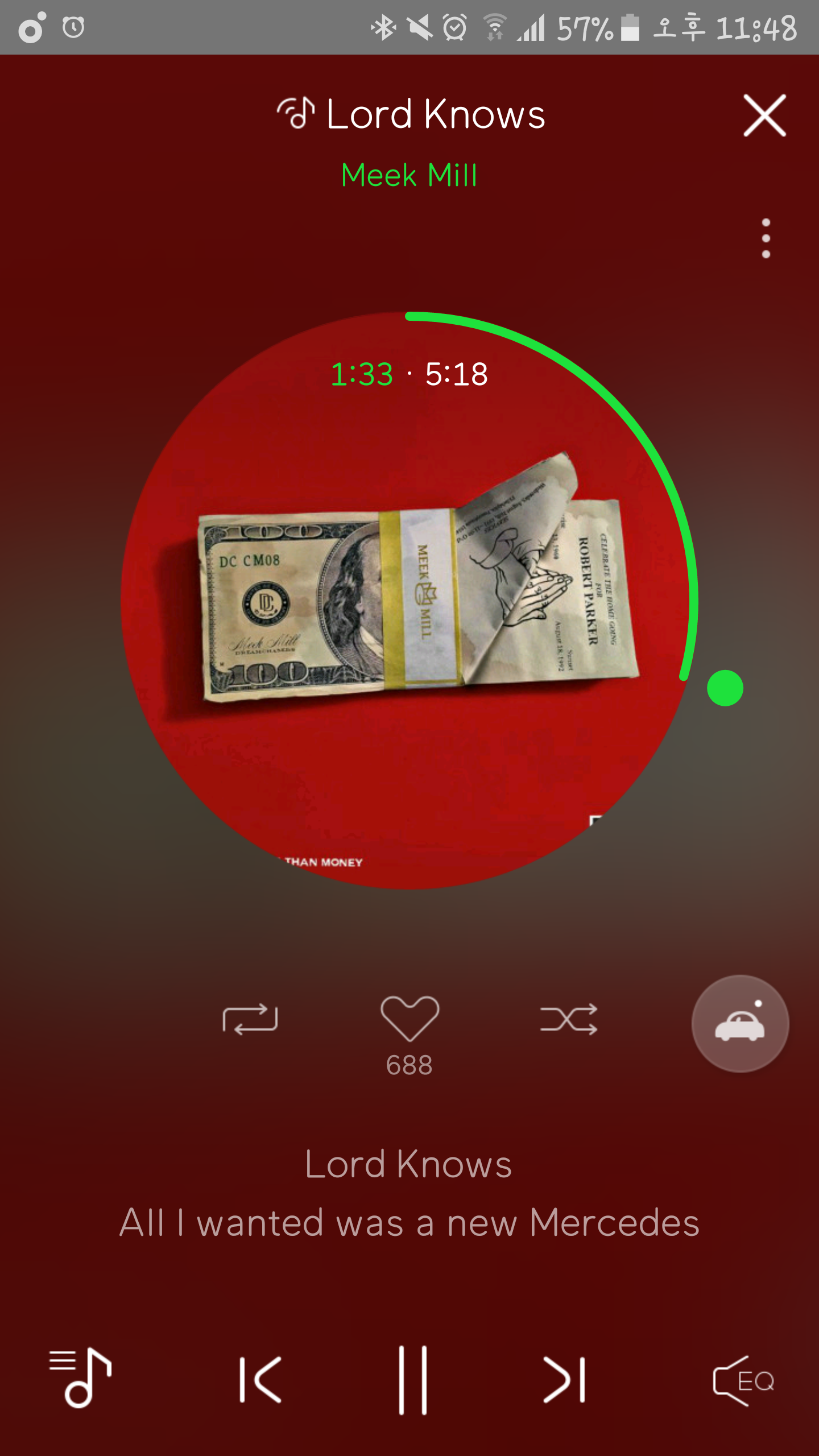Image resolution: width=819 pixels, height=1456 pixels.
Task: Close the now playing screen
Action: coord(764,115)
